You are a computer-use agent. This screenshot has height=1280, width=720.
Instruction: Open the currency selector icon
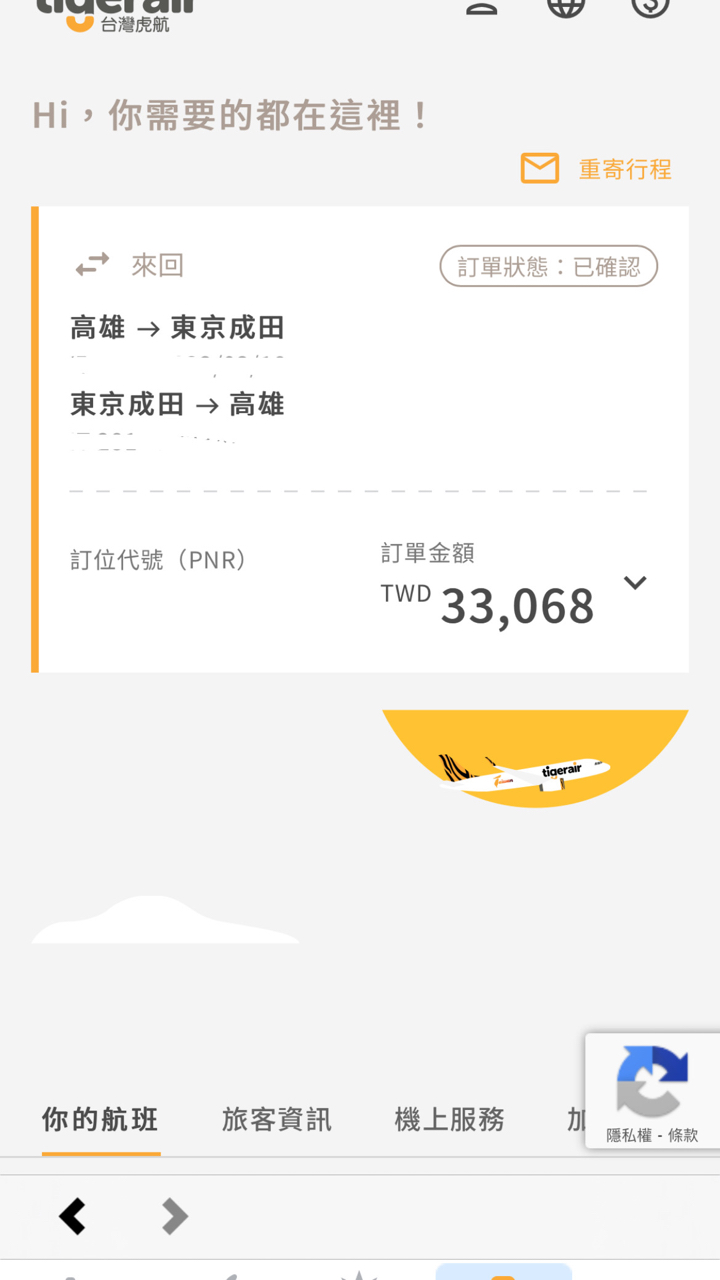click(650, 6)
